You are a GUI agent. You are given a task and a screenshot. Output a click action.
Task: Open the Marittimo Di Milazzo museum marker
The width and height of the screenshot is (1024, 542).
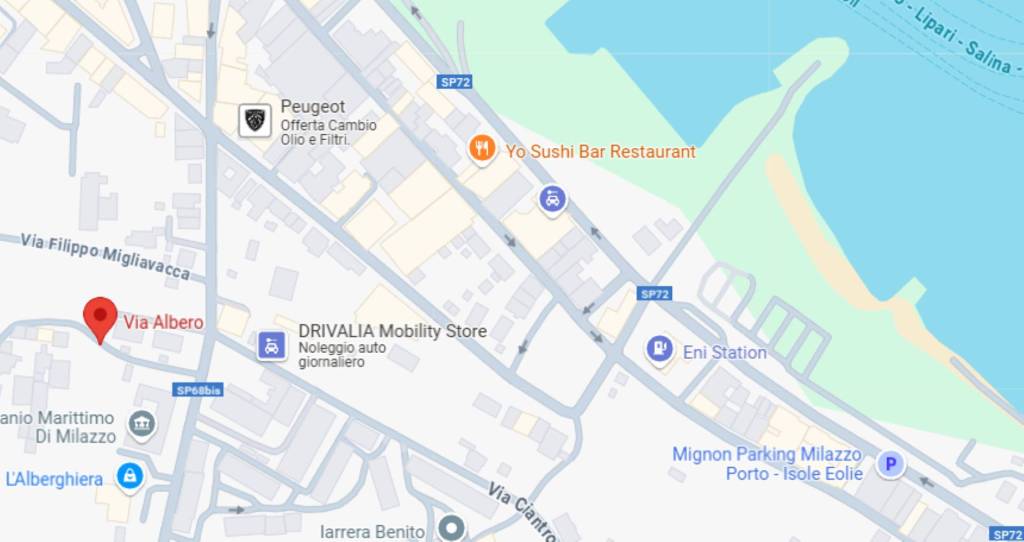click(142, 425)
